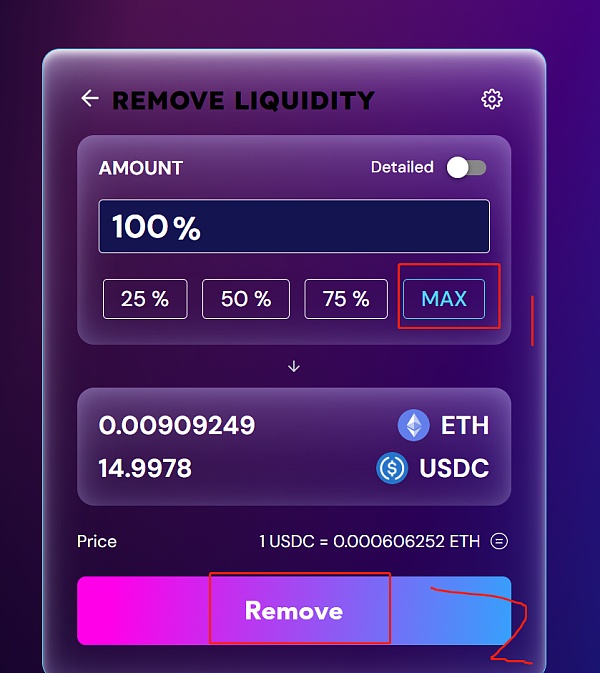Choose the 50 % option
Image resolution: width=600 pixels, height=673 pixels.
246,299
